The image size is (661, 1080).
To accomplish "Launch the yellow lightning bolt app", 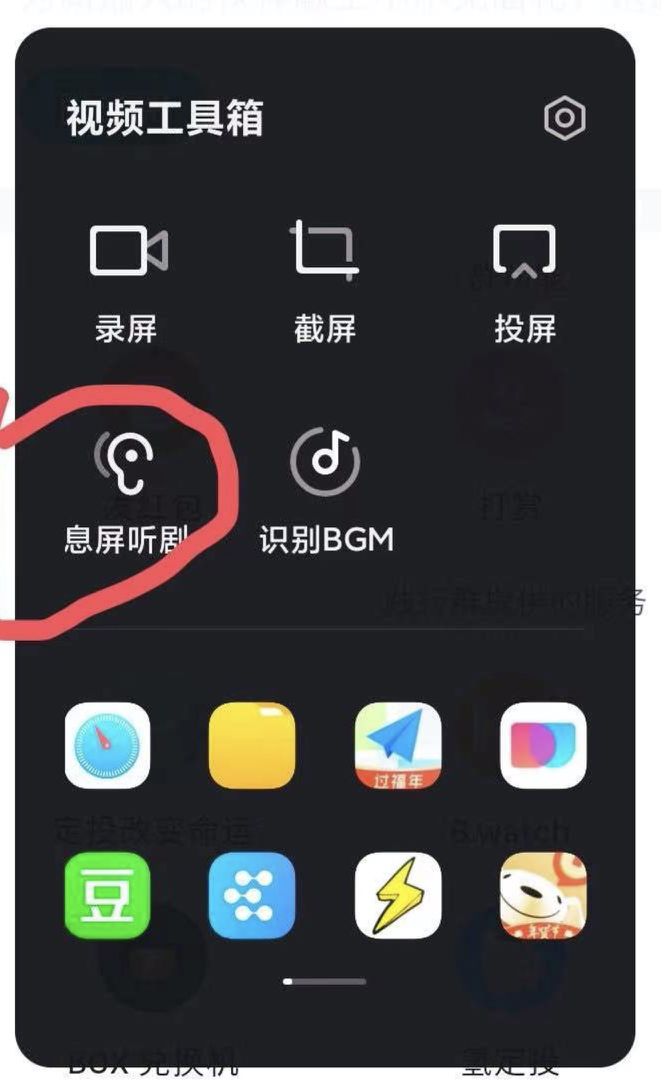I will [398, 895].
